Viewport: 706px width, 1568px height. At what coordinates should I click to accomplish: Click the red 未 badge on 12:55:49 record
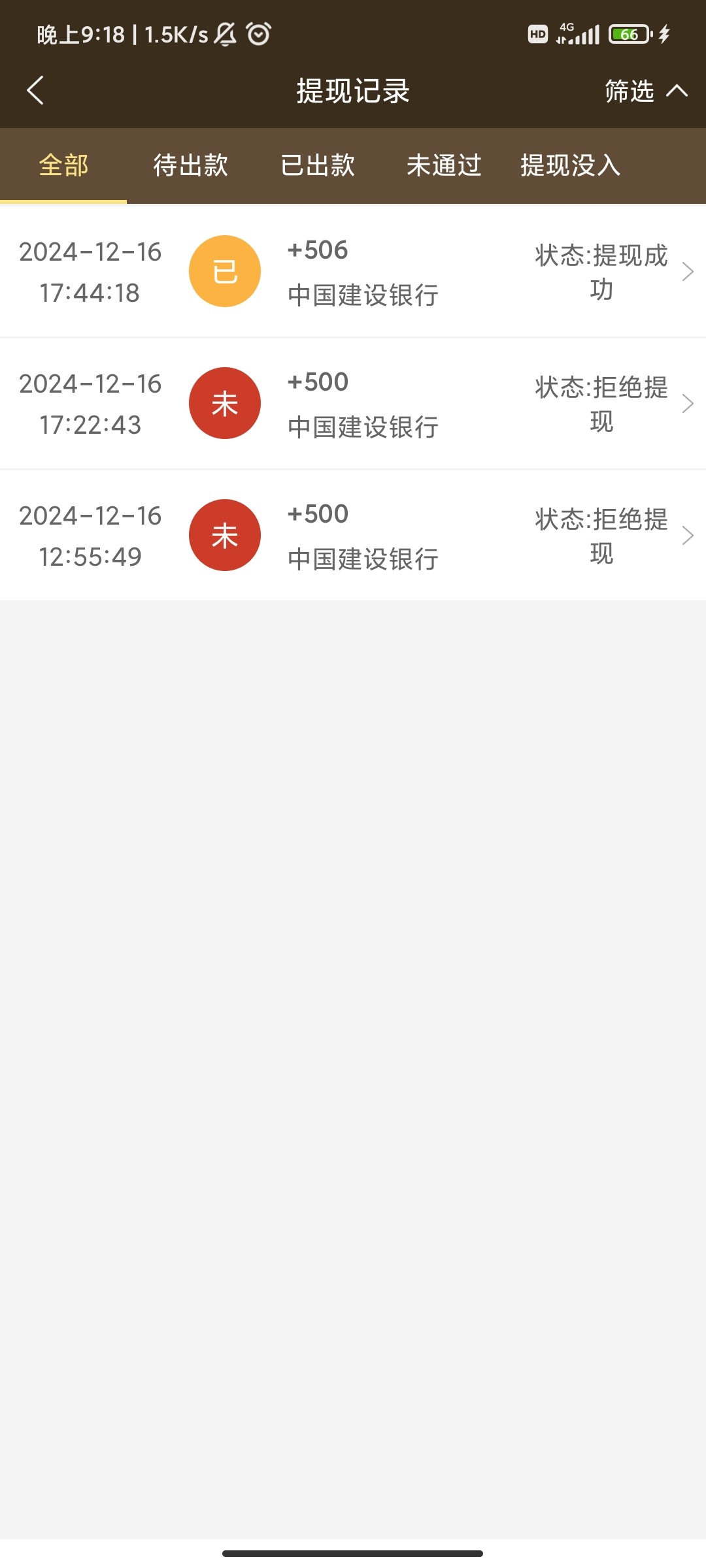(225, 535)
